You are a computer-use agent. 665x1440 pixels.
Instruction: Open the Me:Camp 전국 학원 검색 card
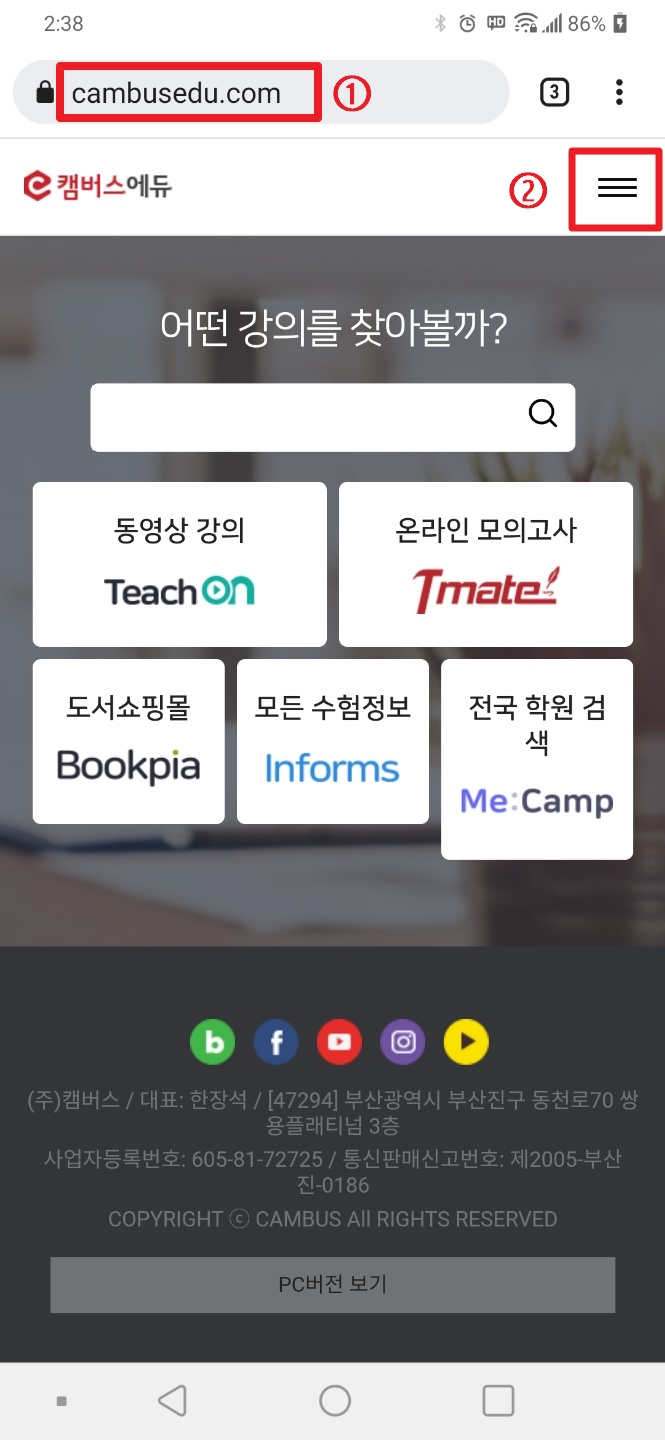click(537, 759)
